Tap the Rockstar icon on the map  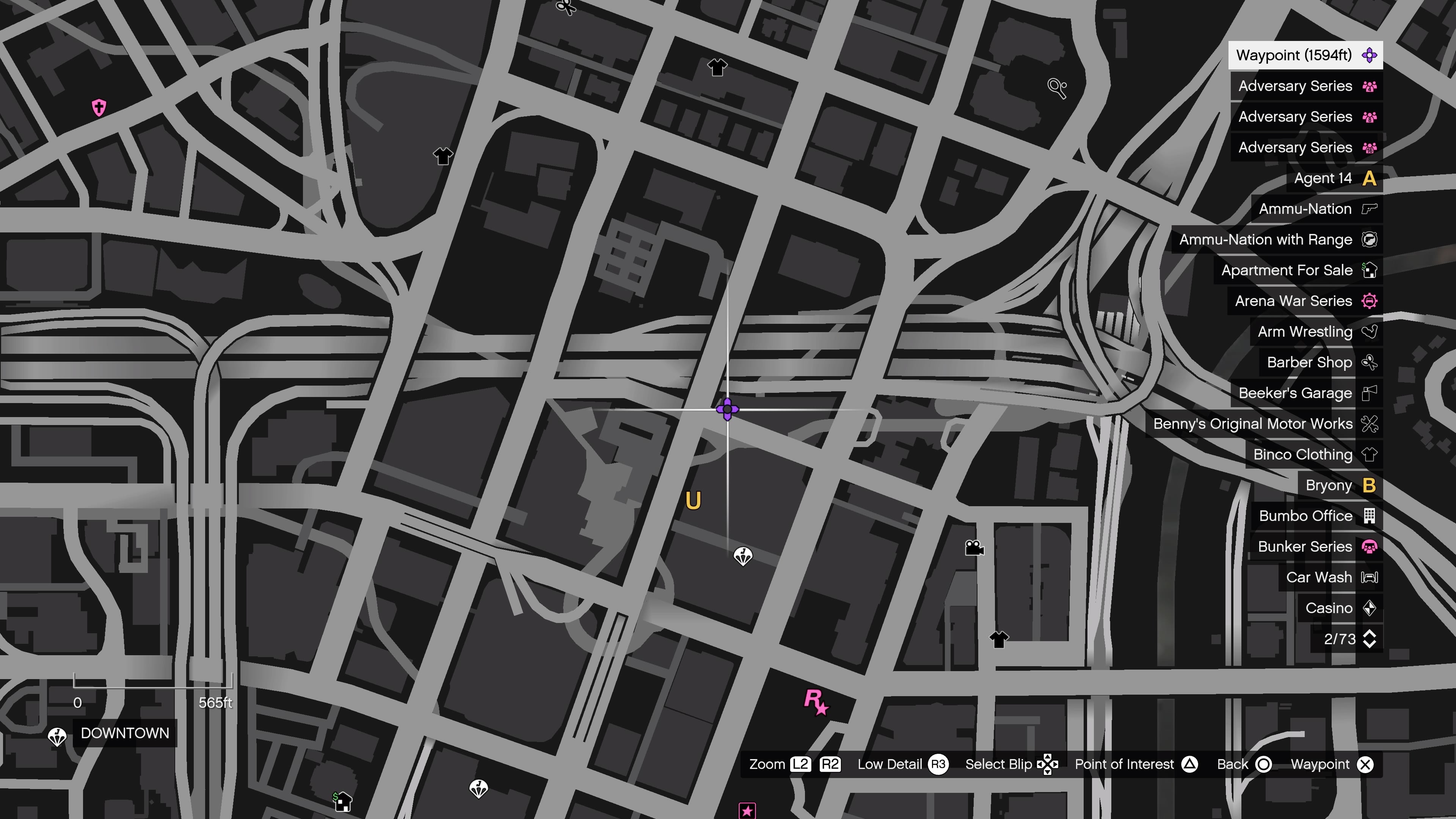(x=815, y=702)
